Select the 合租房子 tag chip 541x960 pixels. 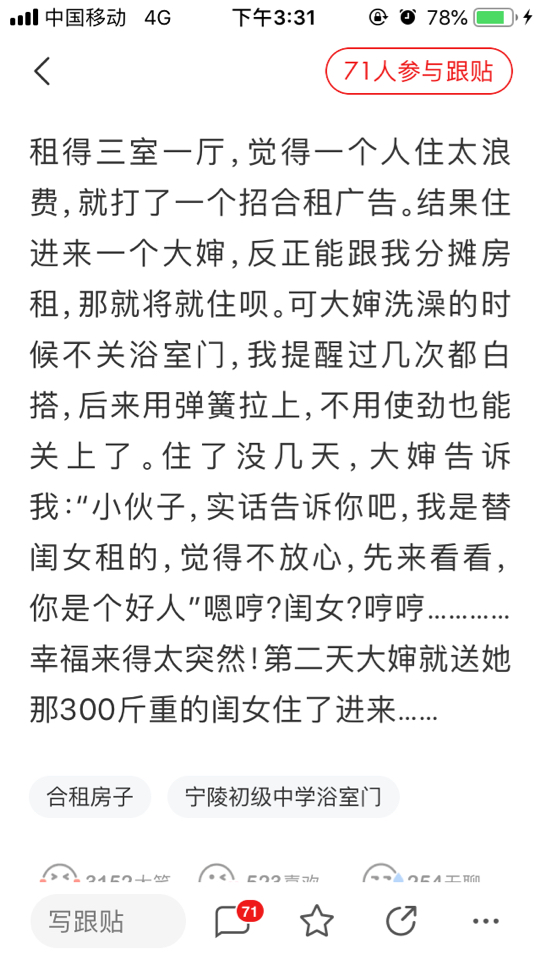[x=90, y=797]
